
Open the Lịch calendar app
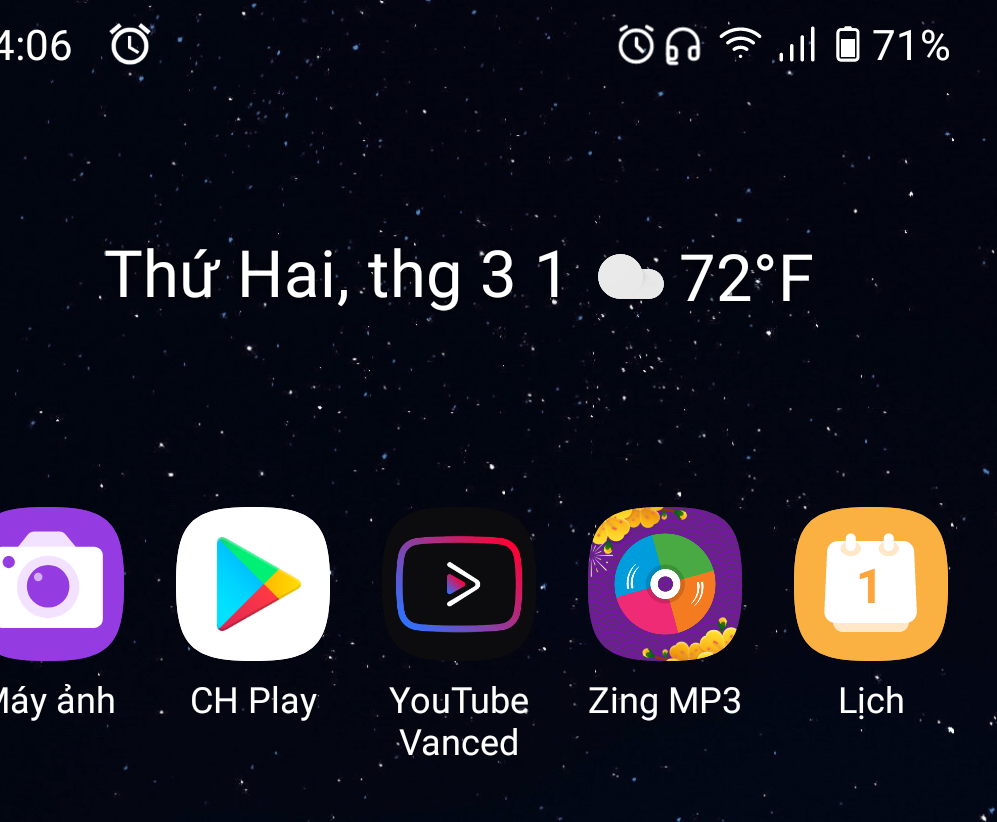click(870, 585)
